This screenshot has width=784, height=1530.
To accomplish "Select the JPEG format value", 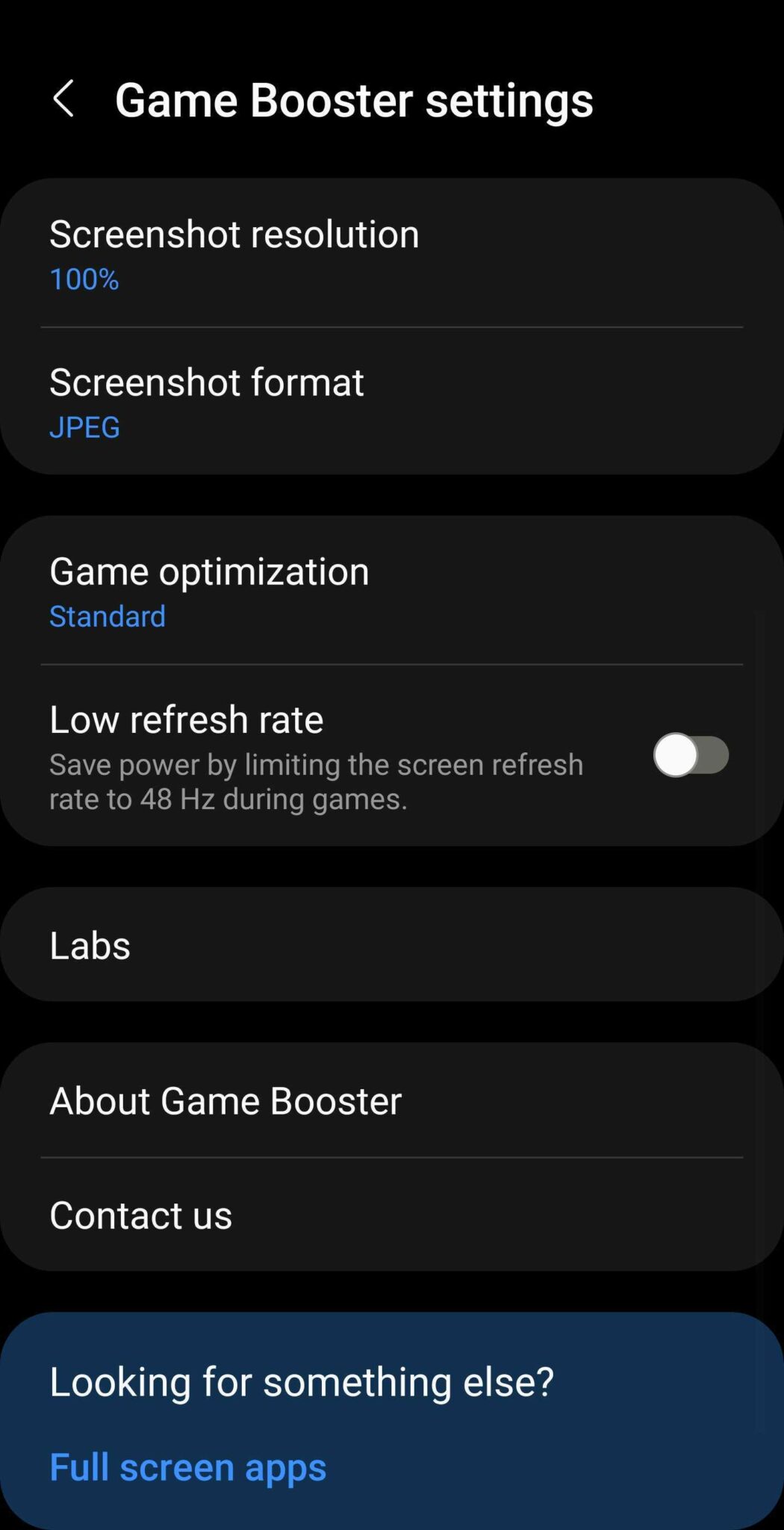I will pyautogui.click(x=84, y=428).
